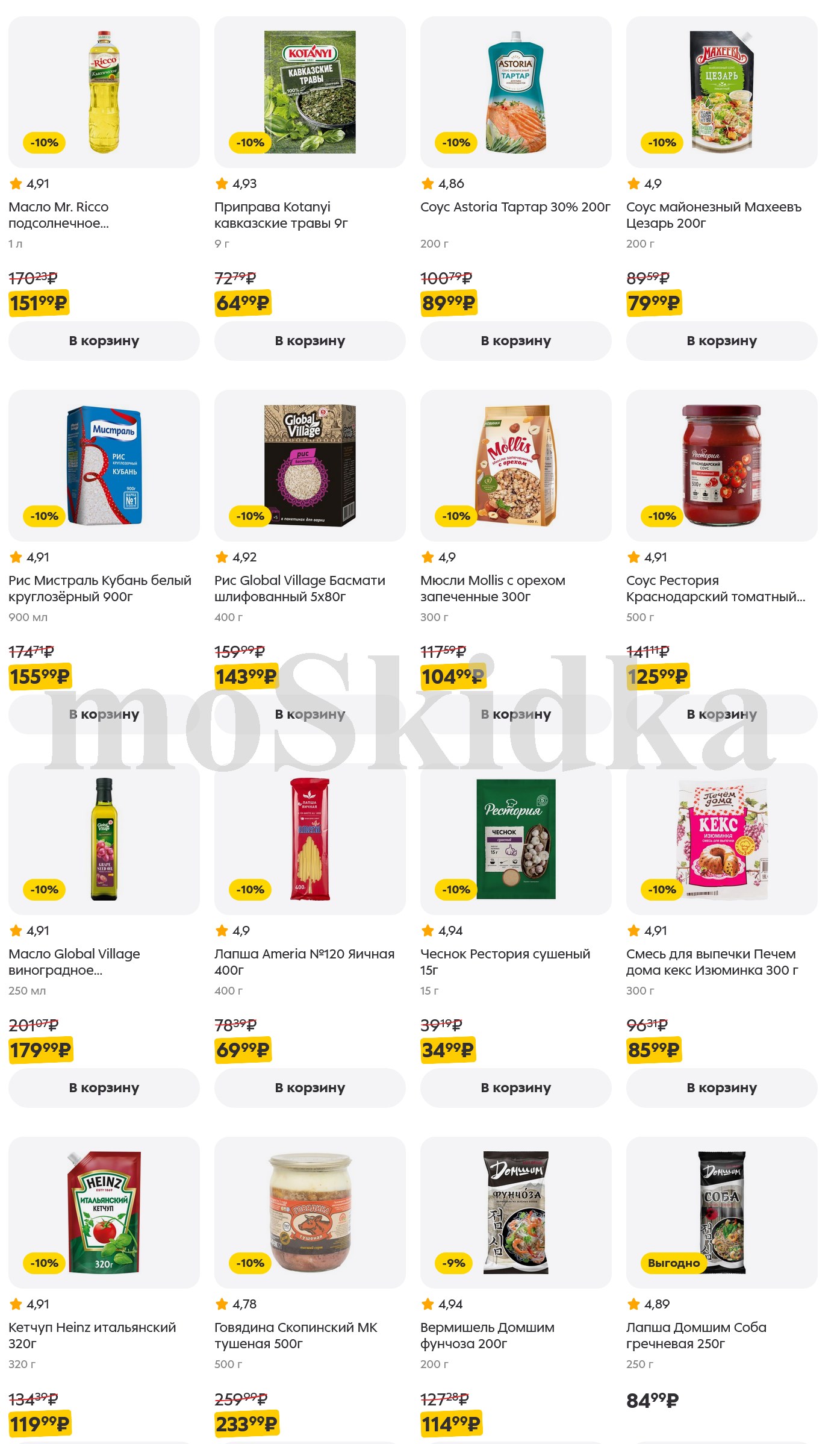Add Масло Global Village виноградное to cart

pyautogui.click(x=104, y=1088)
